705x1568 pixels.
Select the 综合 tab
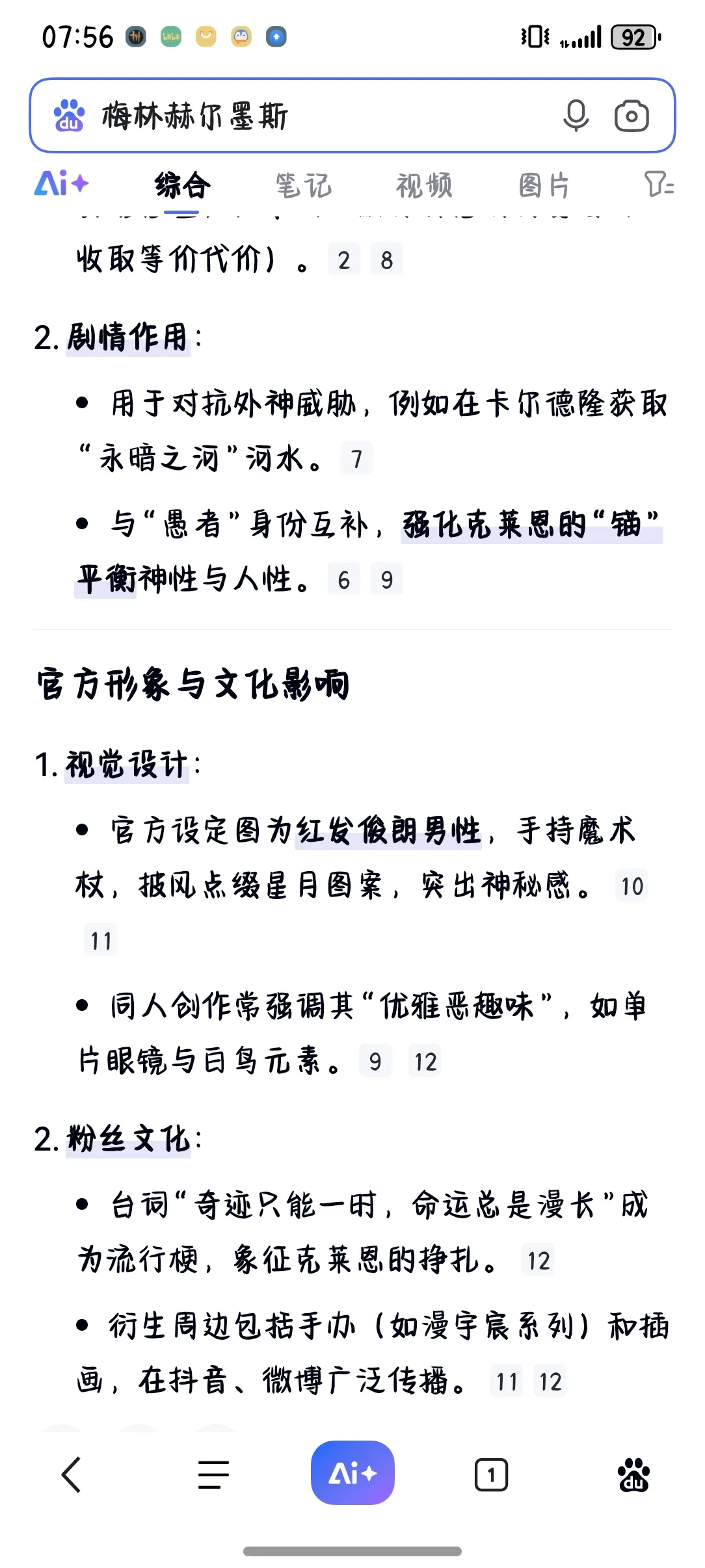pos(182,185)
